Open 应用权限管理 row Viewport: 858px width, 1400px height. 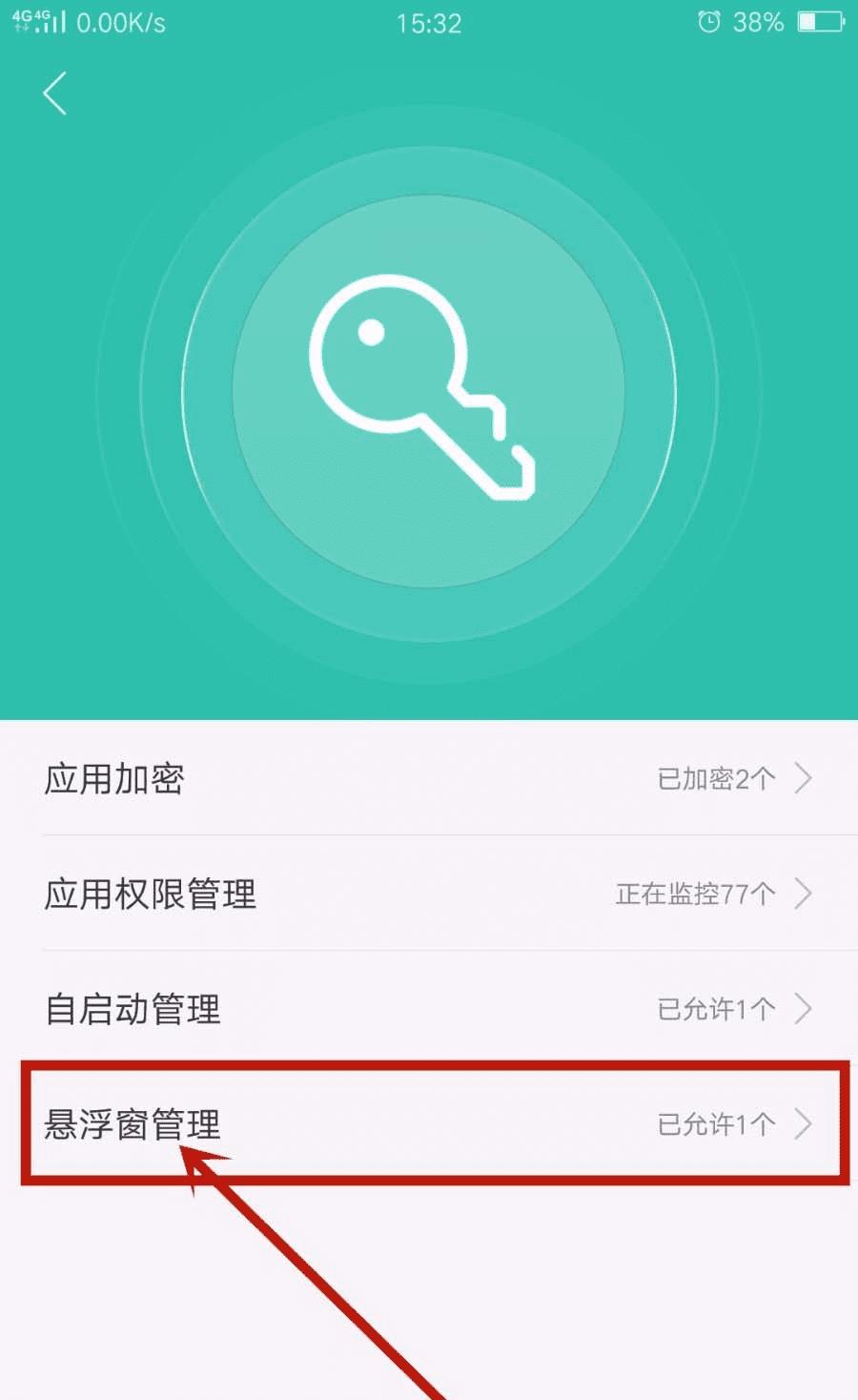(x=429, y=894)
